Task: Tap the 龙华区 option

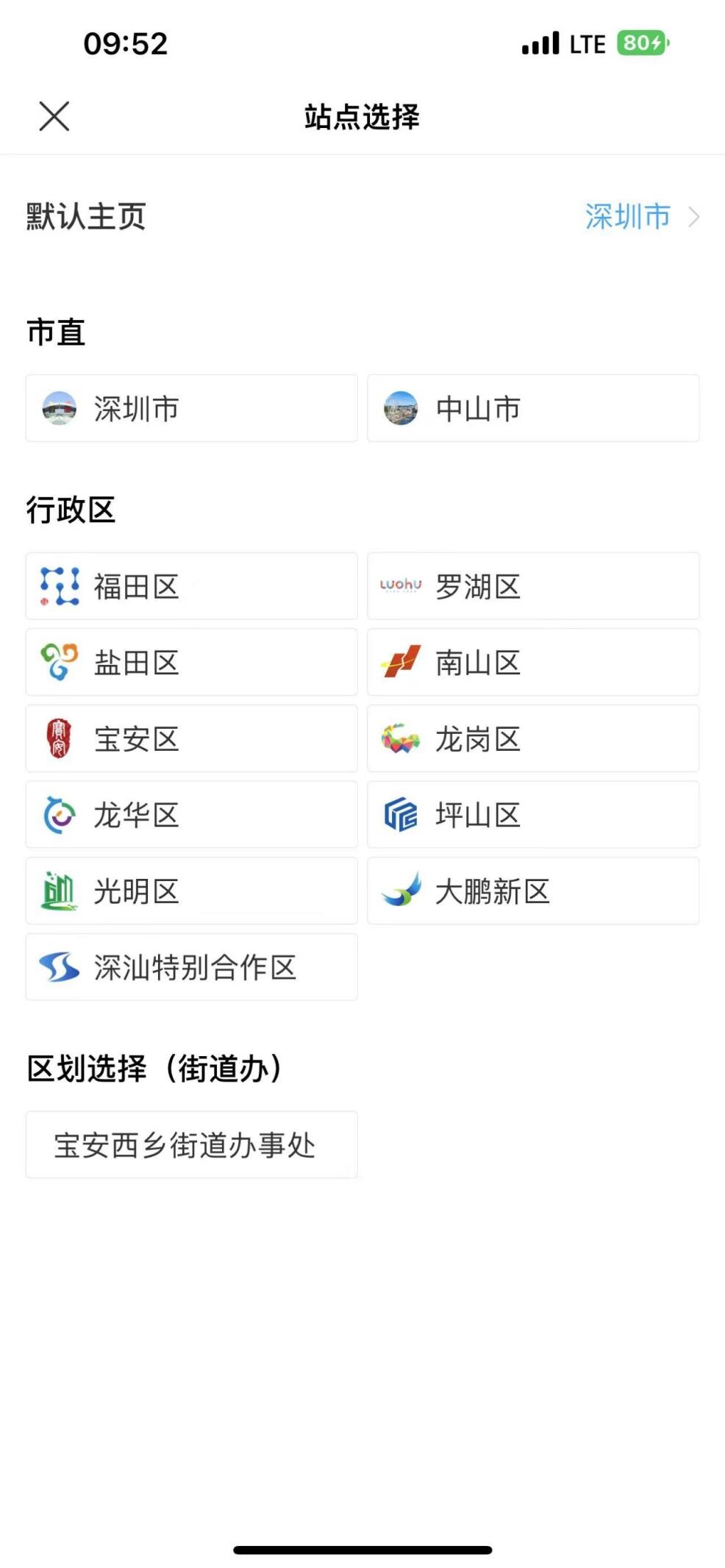Action: [x=191, y=815]
